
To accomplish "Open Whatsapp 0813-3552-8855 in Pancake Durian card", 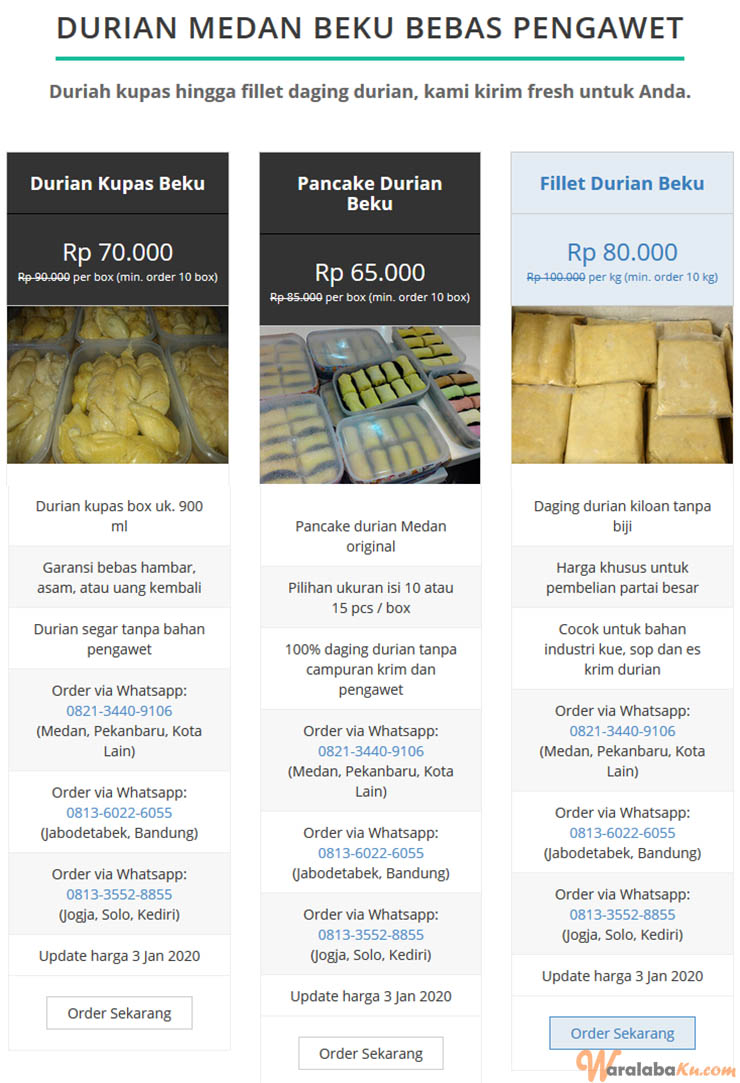I will tap(371, 934).
